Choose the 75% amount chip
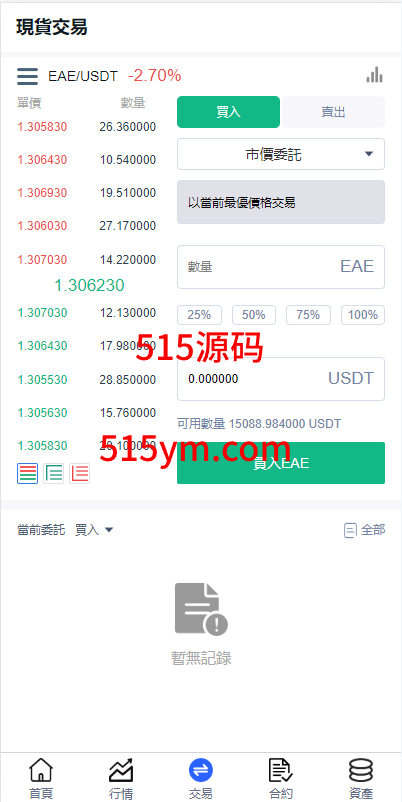Image resolution: width=402 pixels, height=802 pixels. click(308, 315)
